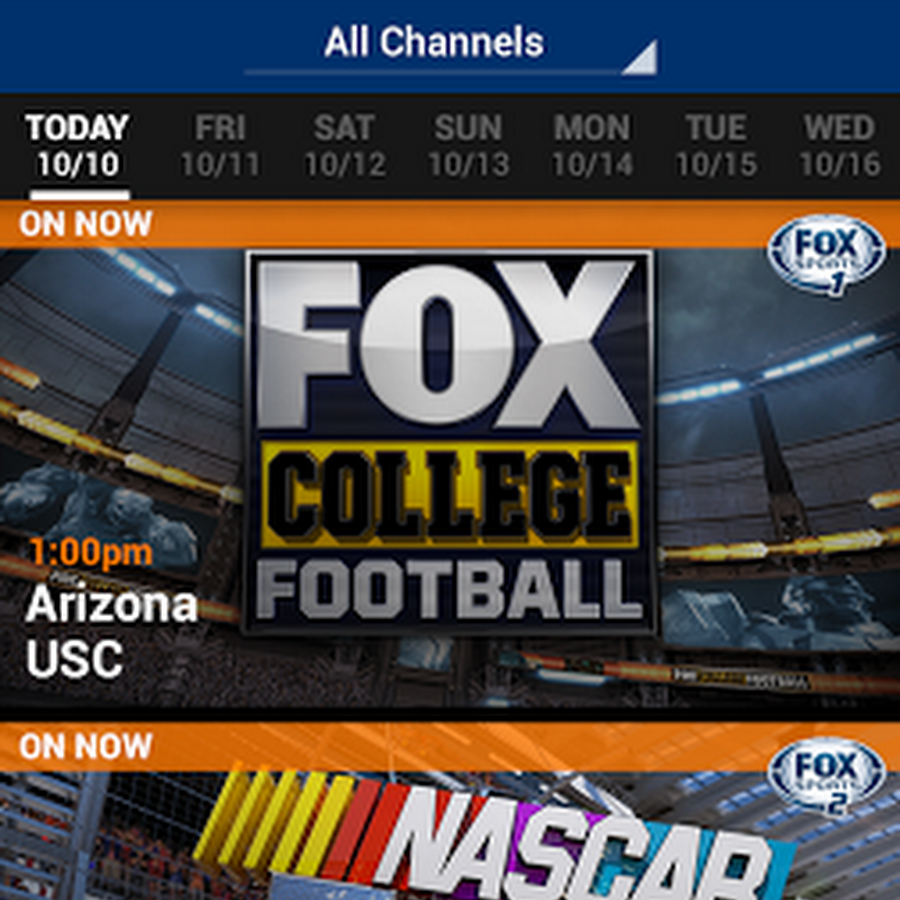Switch to the WED 10/16 tab
900x900 pixels.
pyautogui.click(x=840, y=146)
